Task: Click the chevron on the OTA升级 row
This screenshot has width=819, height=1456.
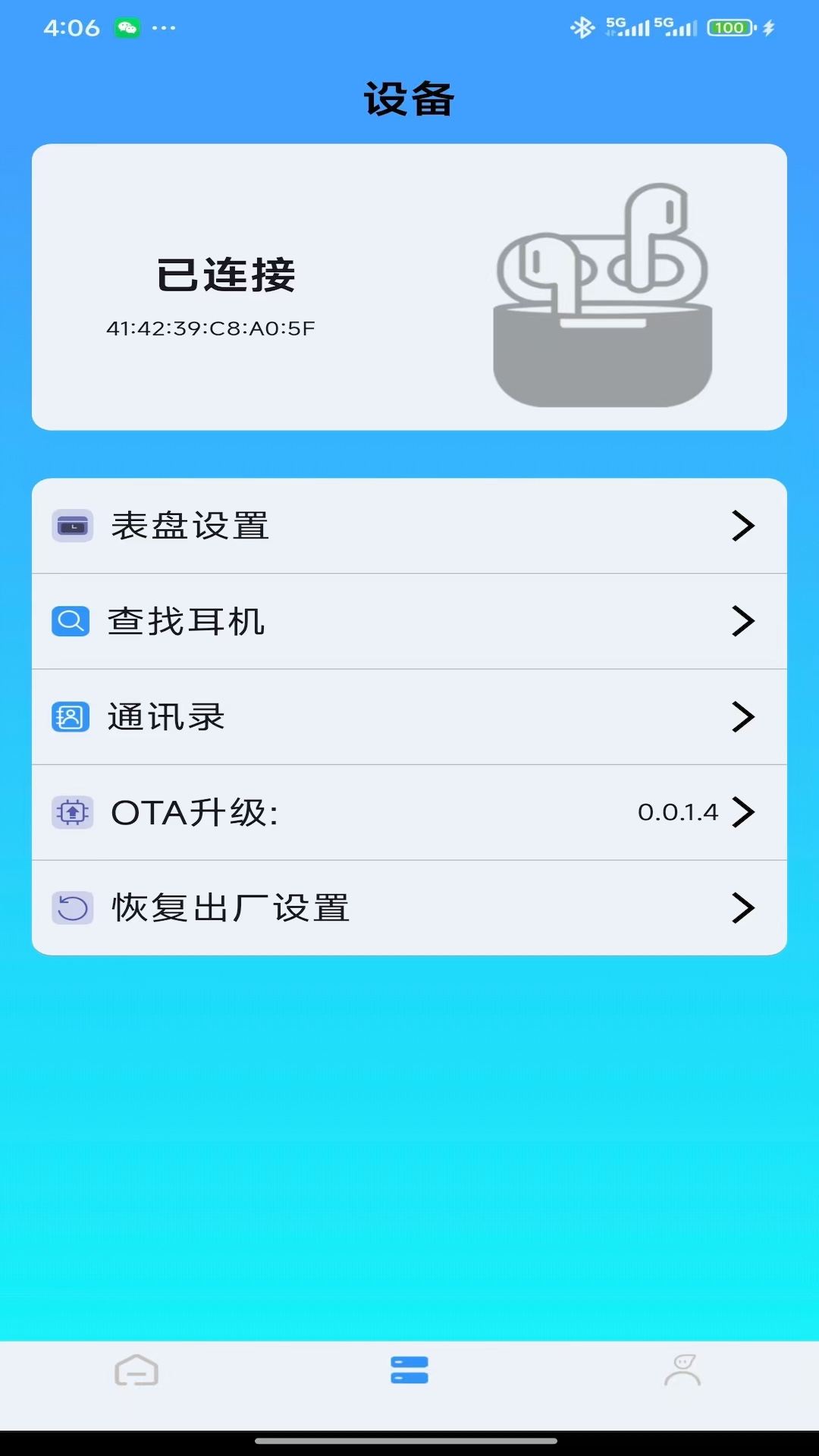Action: 742,812
